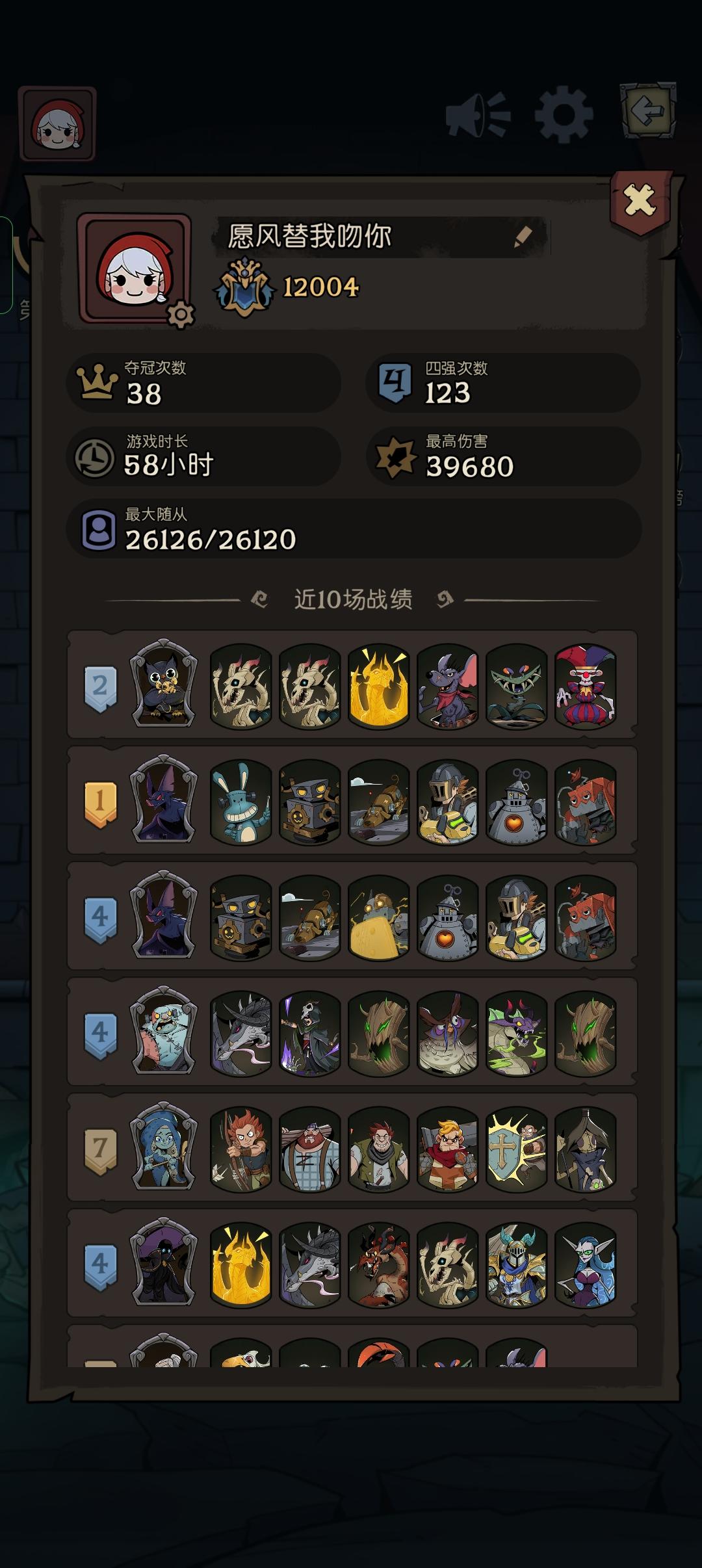Open avatar settings via the small gear
Image resolution: width=702 pixels, height=1568 pixels.
tap(180, 314)
